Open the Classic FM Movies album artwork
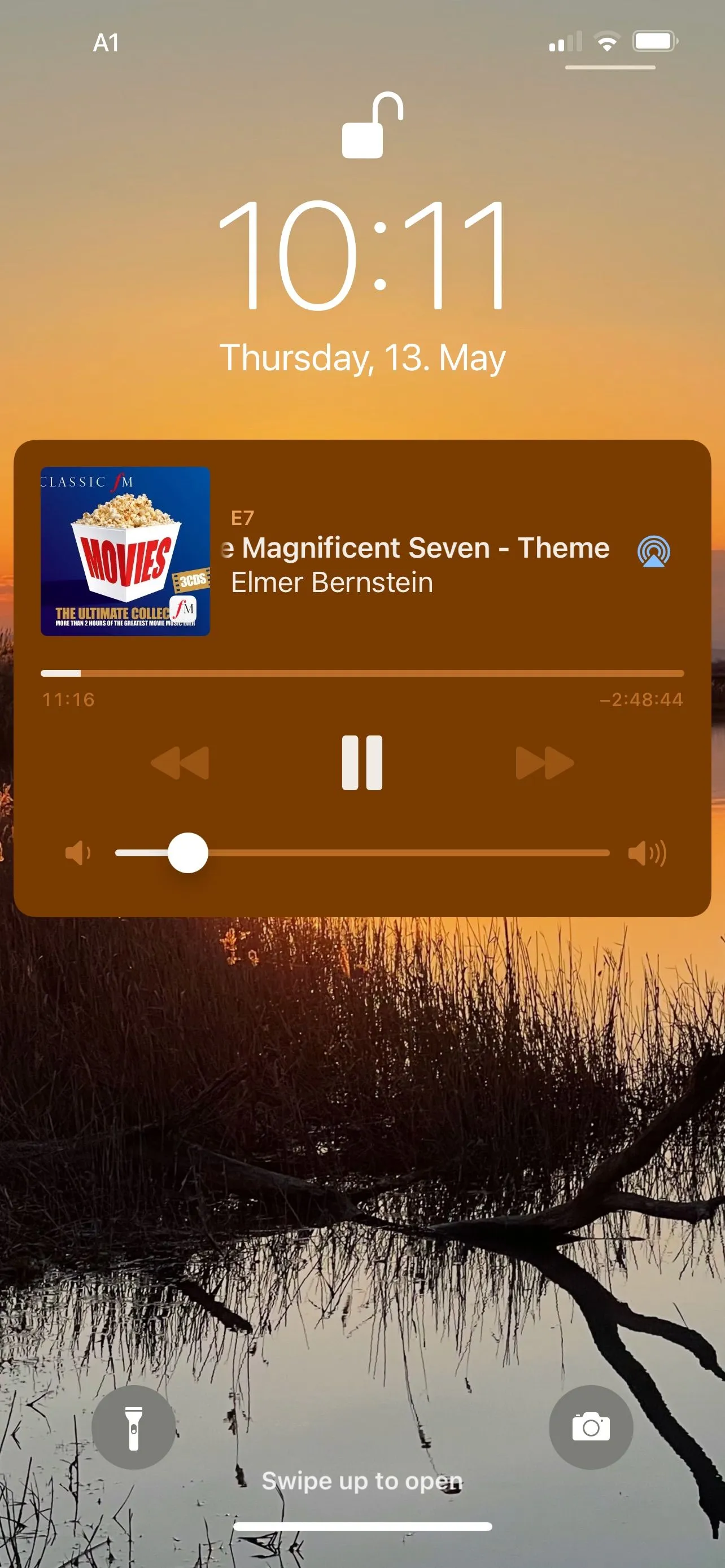This screenshot has height=1568, width=725. (x=125, y=551)
